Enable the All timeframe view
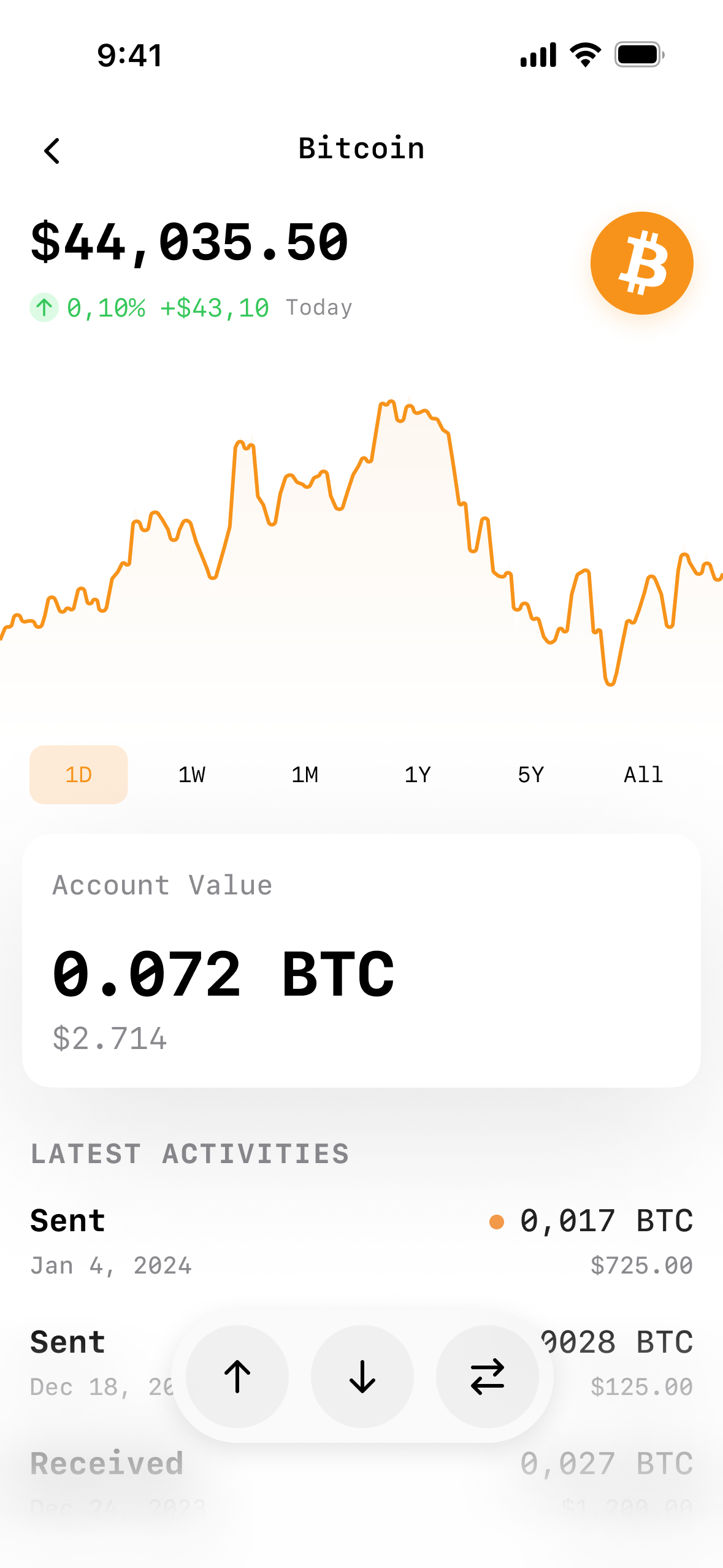723x1568 pixels. coord(642,774)
